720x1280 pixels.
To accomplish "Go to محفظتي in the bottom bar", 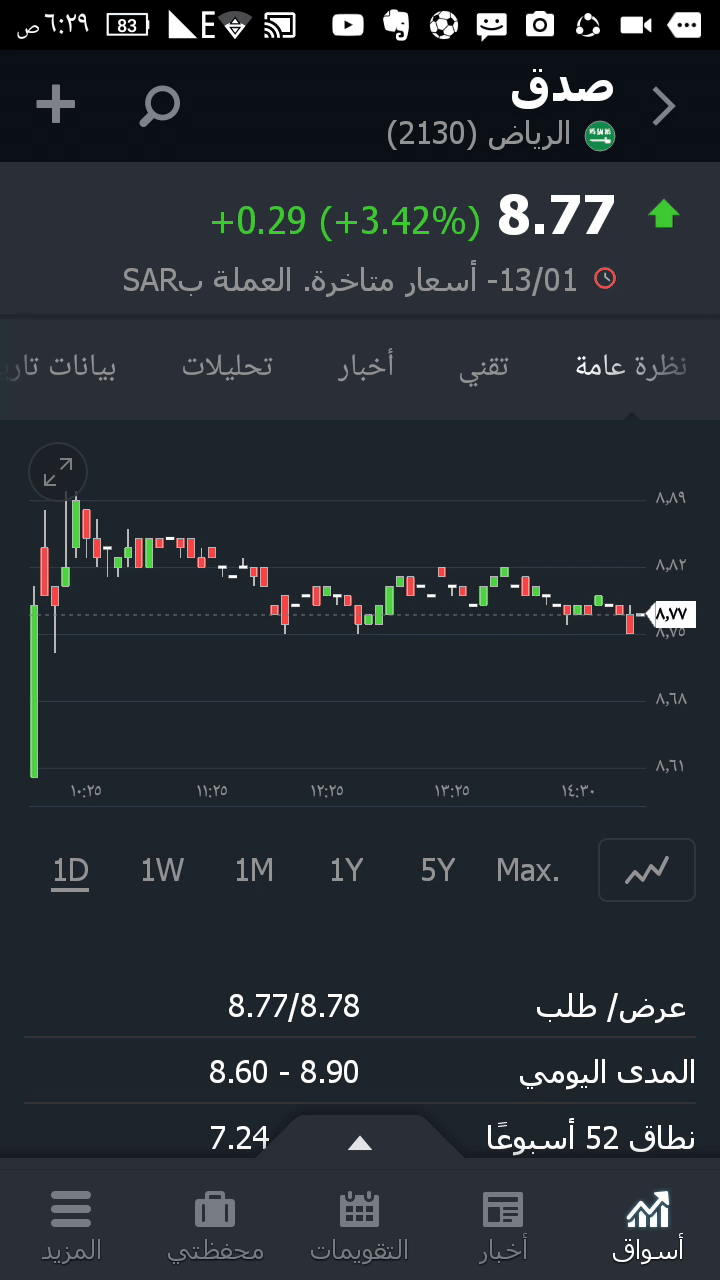I will pos(215,1224).
